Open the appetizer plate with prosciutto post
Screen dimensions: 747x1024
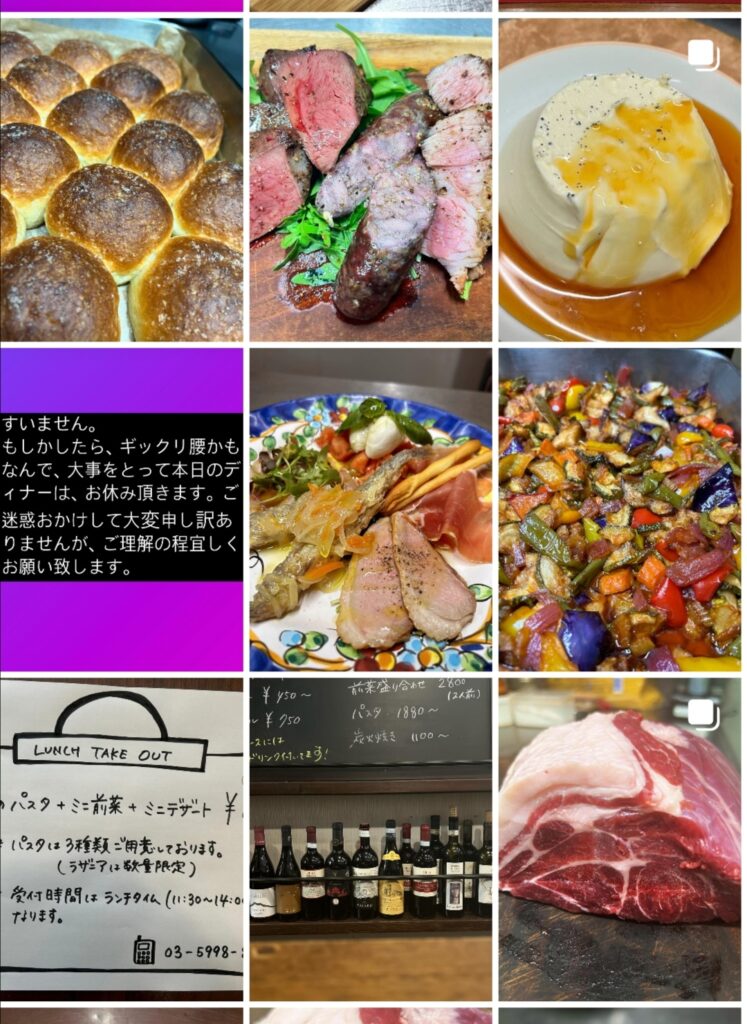(370, 510)
